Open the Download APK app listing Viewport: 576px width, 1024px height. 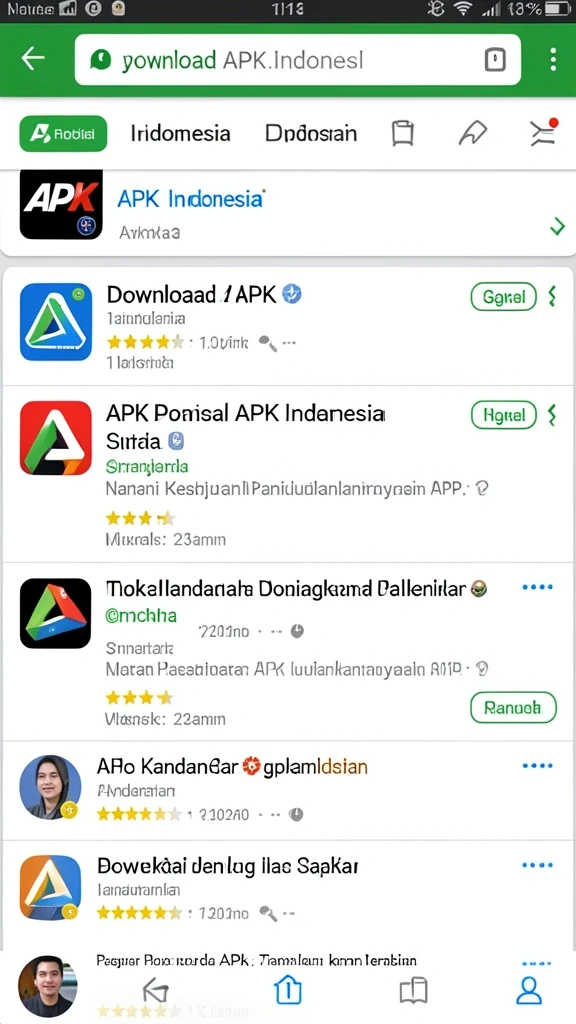(x=288, y=325)
